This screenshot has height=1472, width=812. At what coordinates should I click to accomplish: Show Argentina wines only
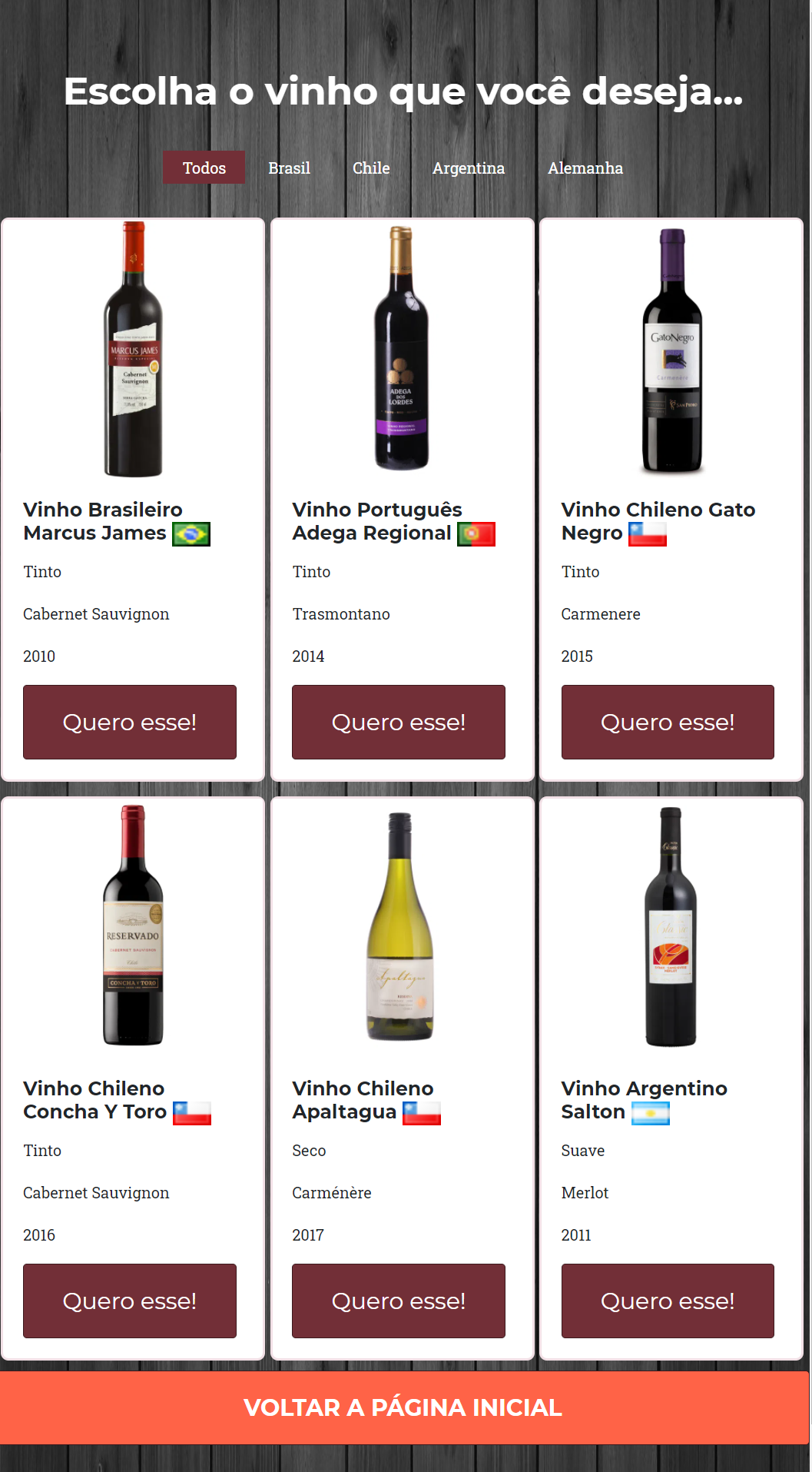pyautogui.click(x=469, y=168)
